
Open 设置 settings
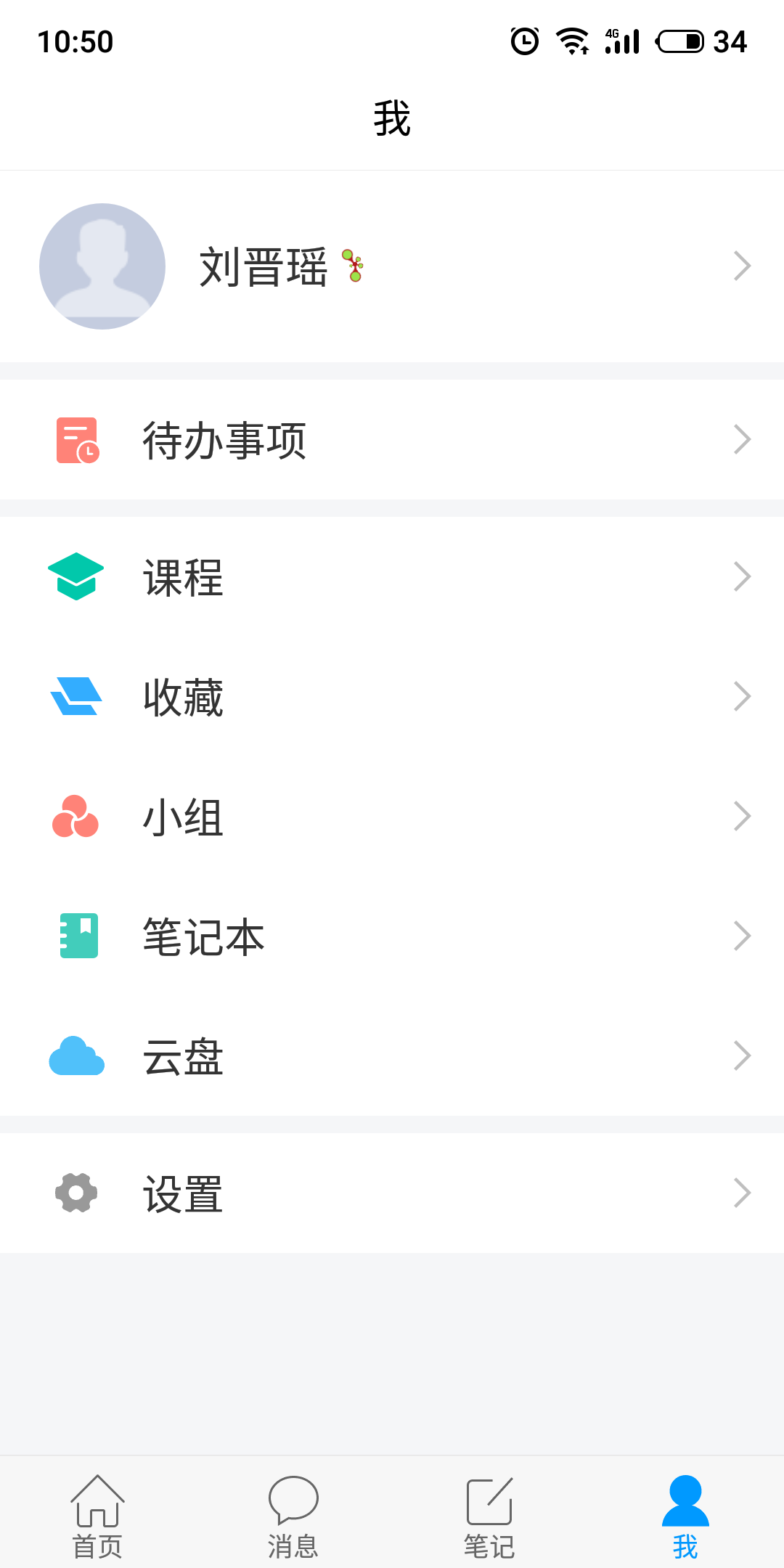coord(392,1193)
